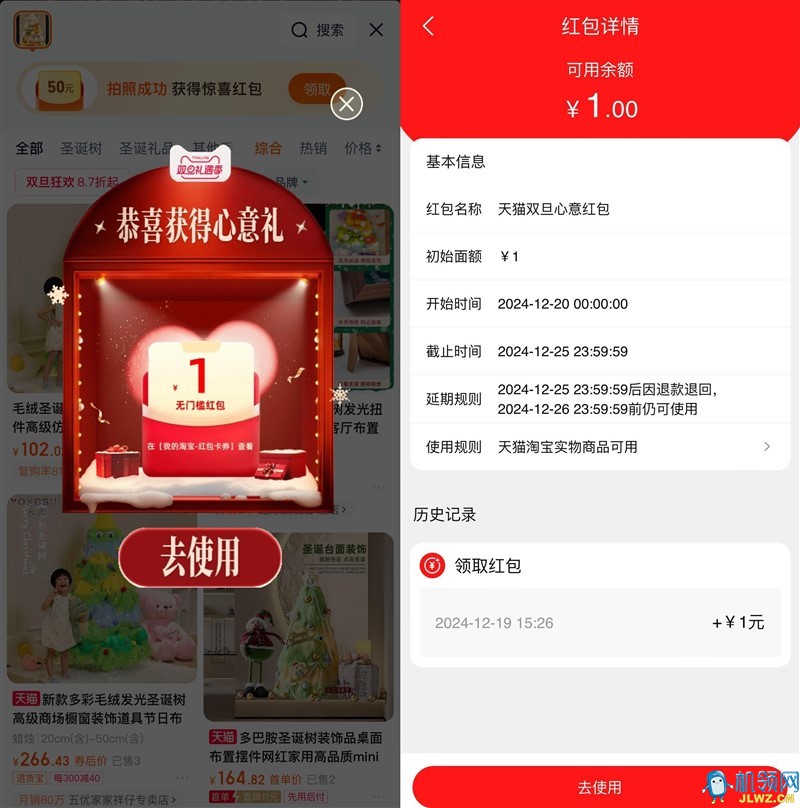Tap 去使用 in the gift popup

coord(200,558)
